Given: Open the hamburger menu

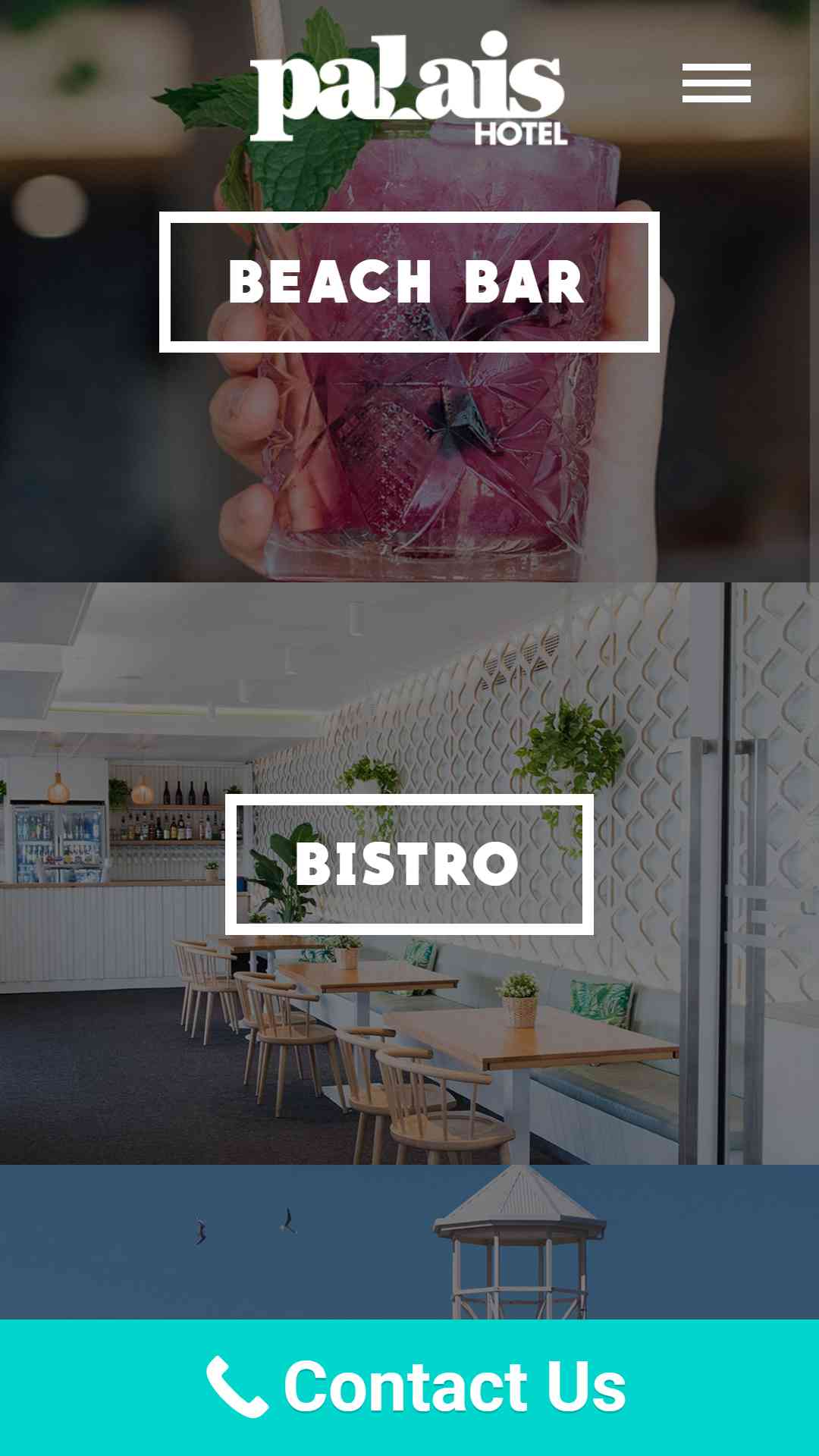Looking at the screenshot, I should pos(716,83).
